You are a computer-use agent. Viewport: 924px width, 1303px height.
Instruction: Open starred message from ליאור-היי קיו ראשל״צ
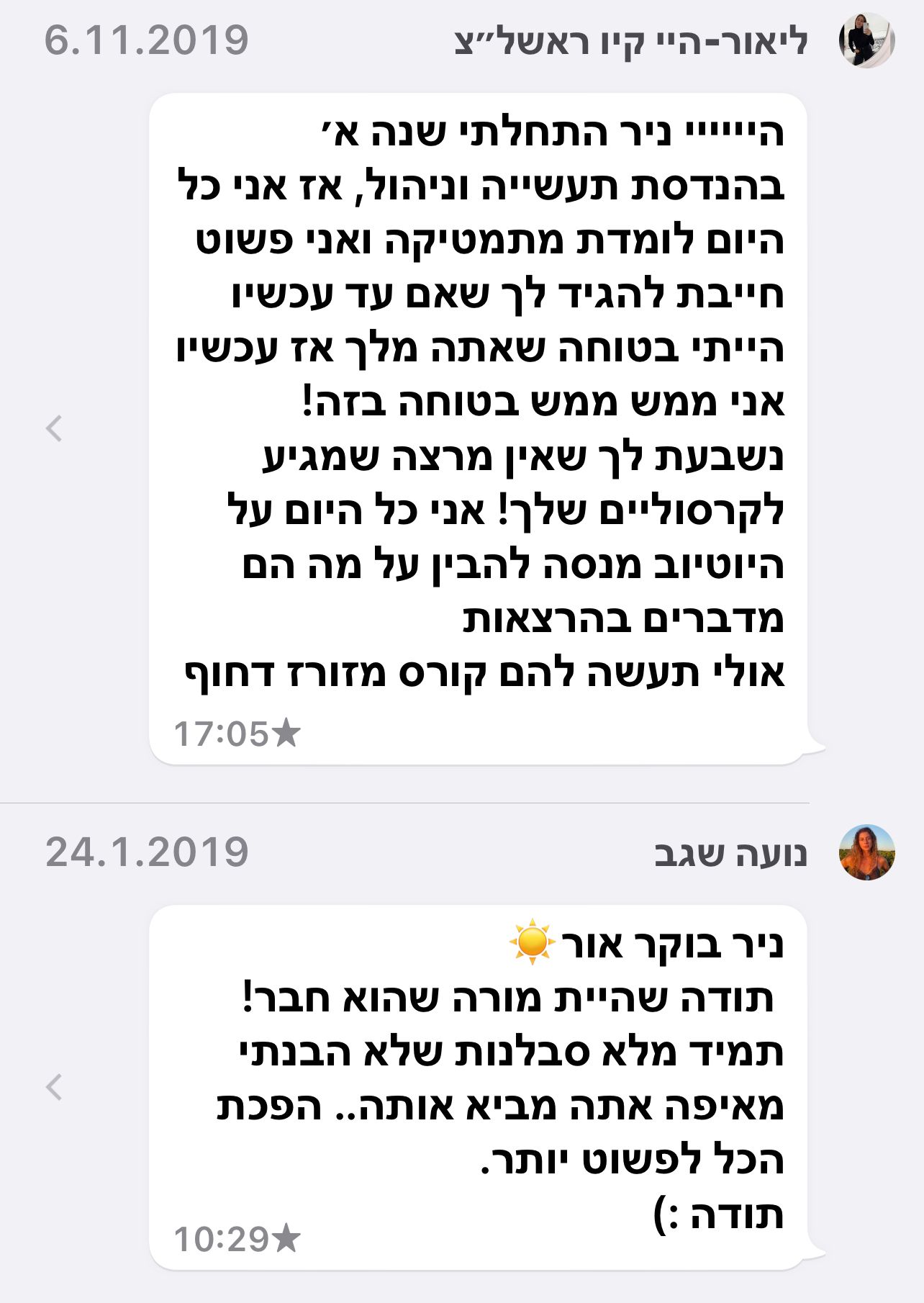coord(478,429)
